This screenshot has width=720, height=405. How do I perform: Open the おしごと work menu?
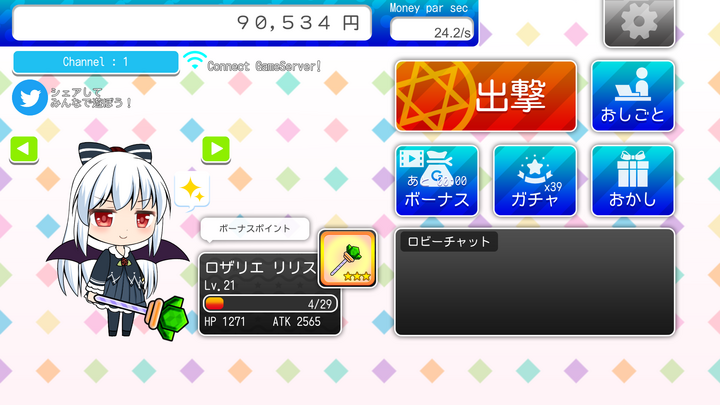(x=632, y=97)
